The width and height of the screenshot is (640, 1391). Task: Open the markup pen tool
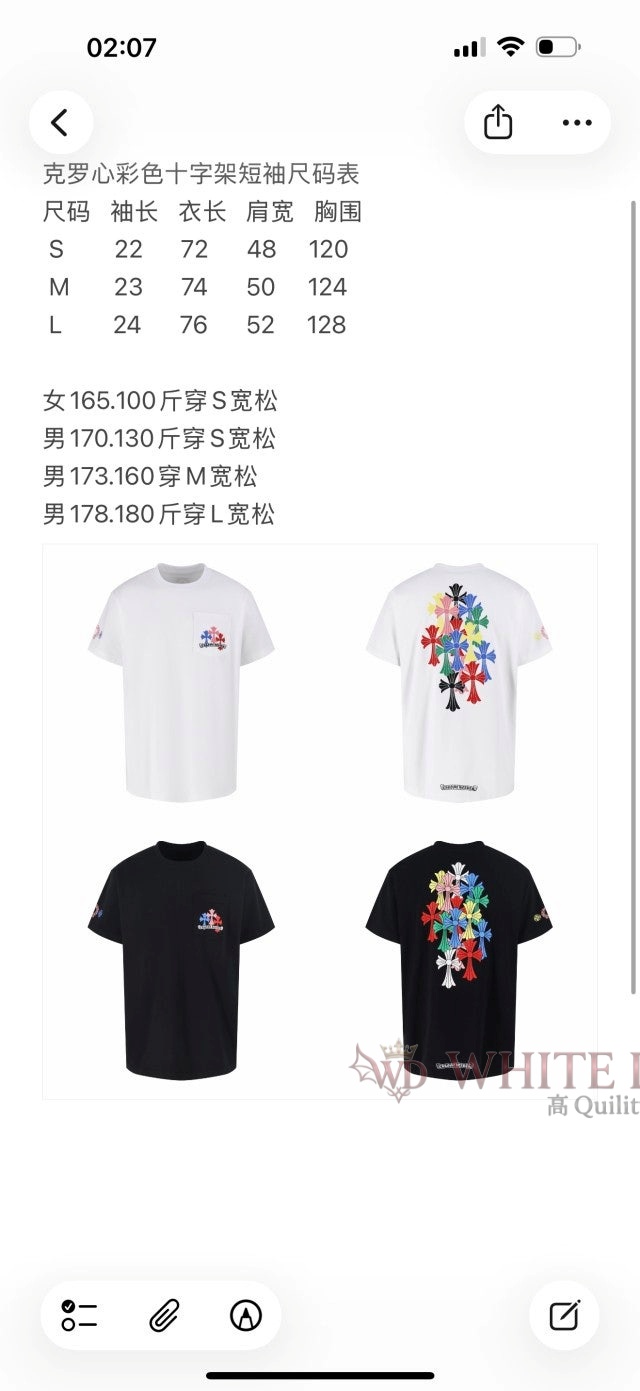tap(245, 1315)
